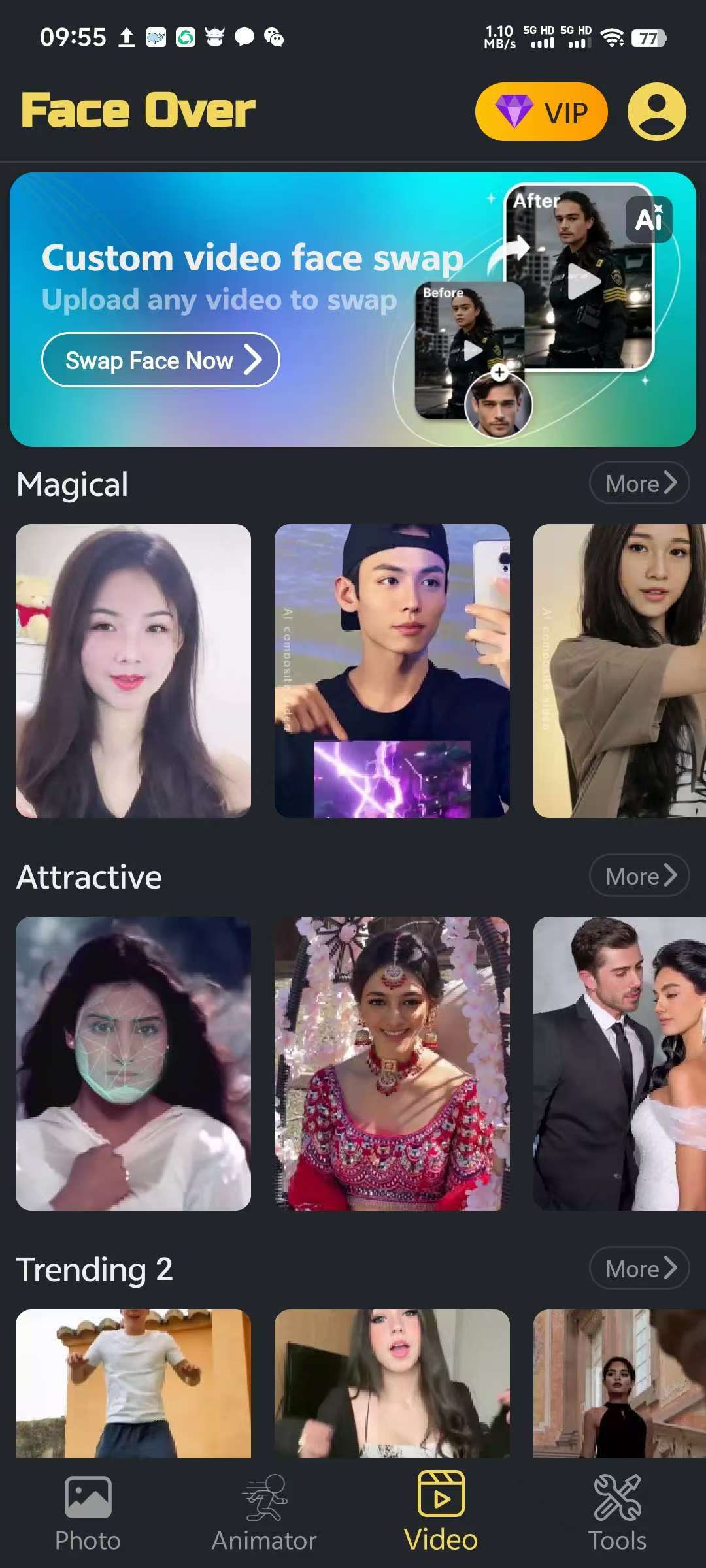Open Attractive template with red embroidered outfit
Screen dimensions: 706x1568
click(392, 1063)
